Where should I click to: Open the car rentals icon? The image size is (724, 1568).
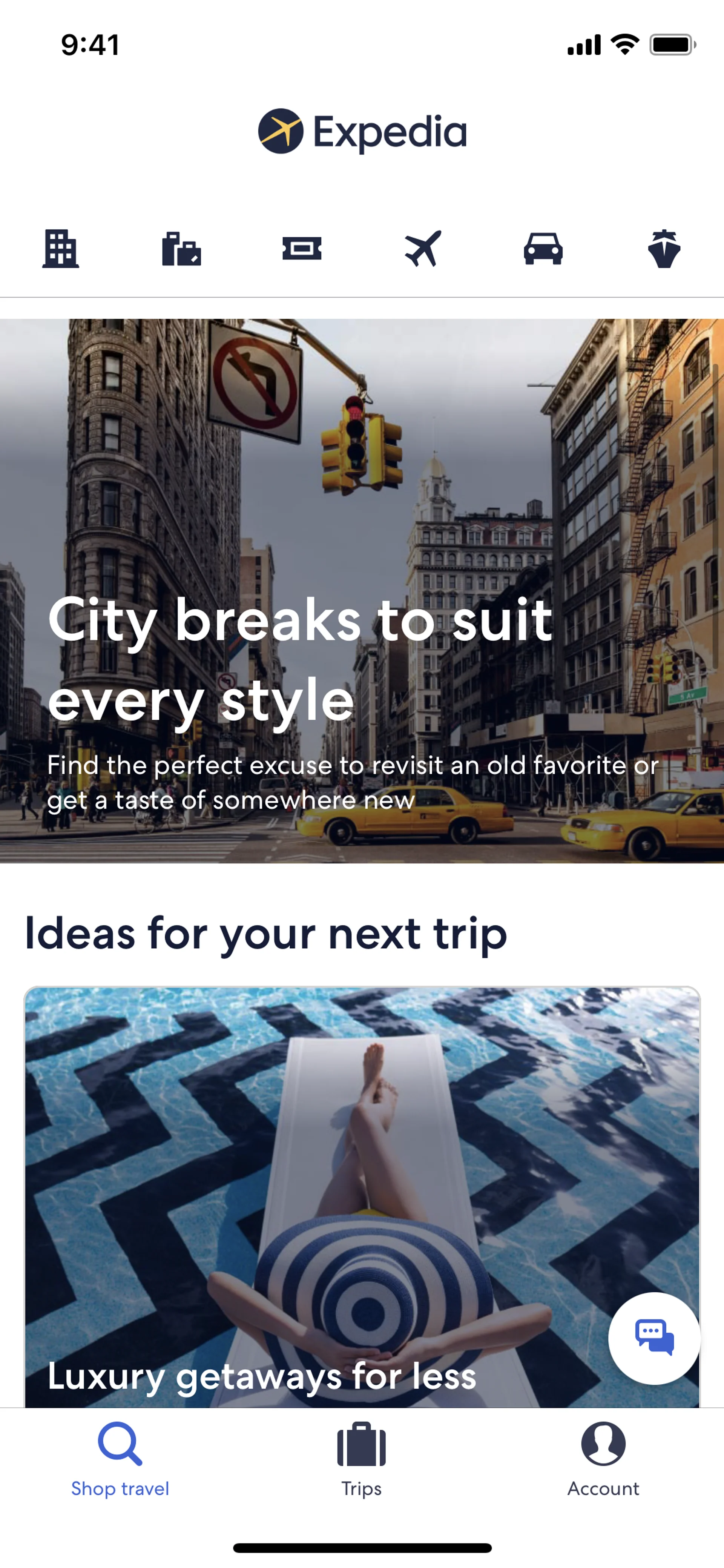(x=543, y=248)
